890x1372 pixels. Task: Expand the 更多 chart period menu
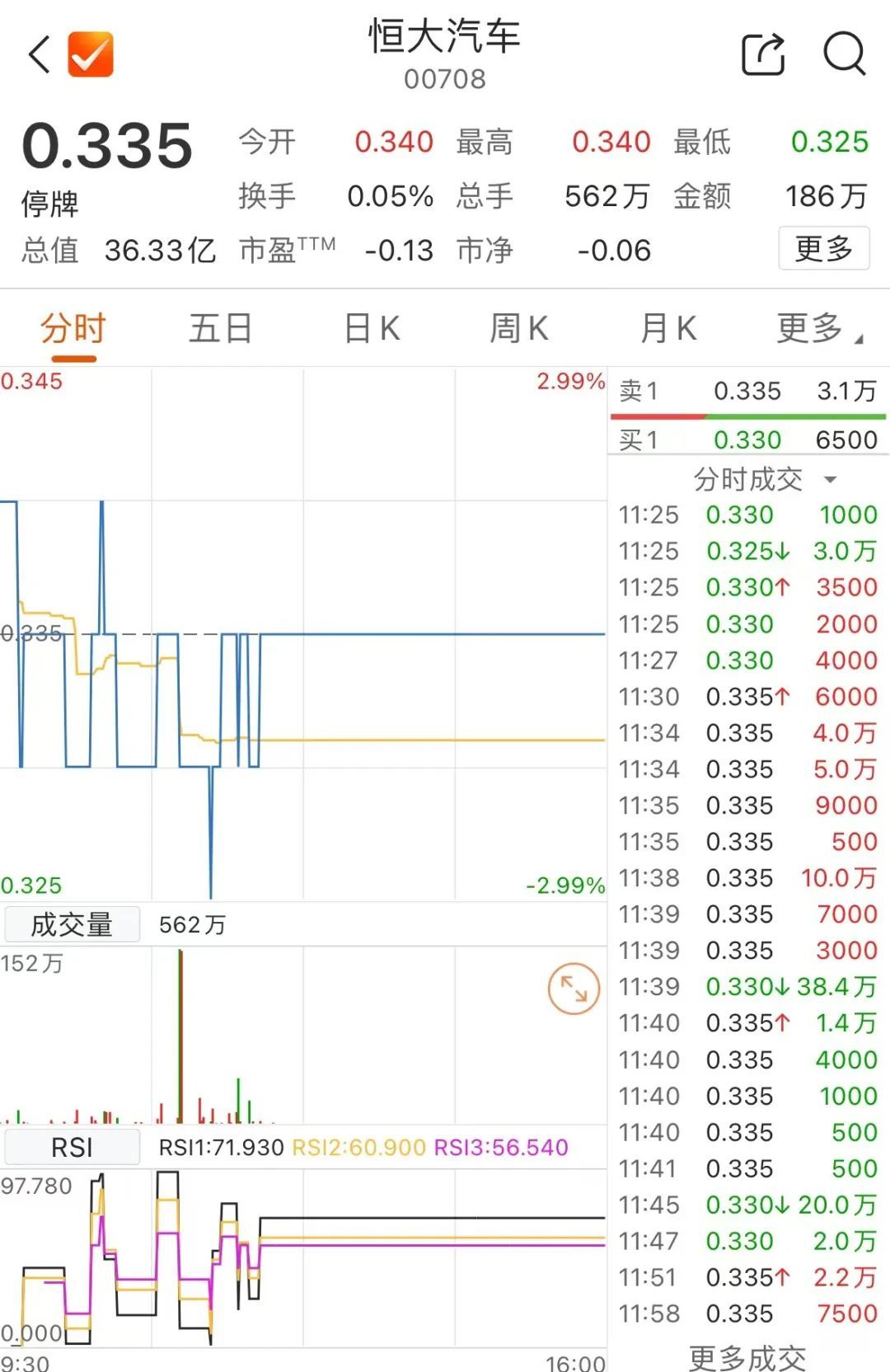tap(818, 329)
